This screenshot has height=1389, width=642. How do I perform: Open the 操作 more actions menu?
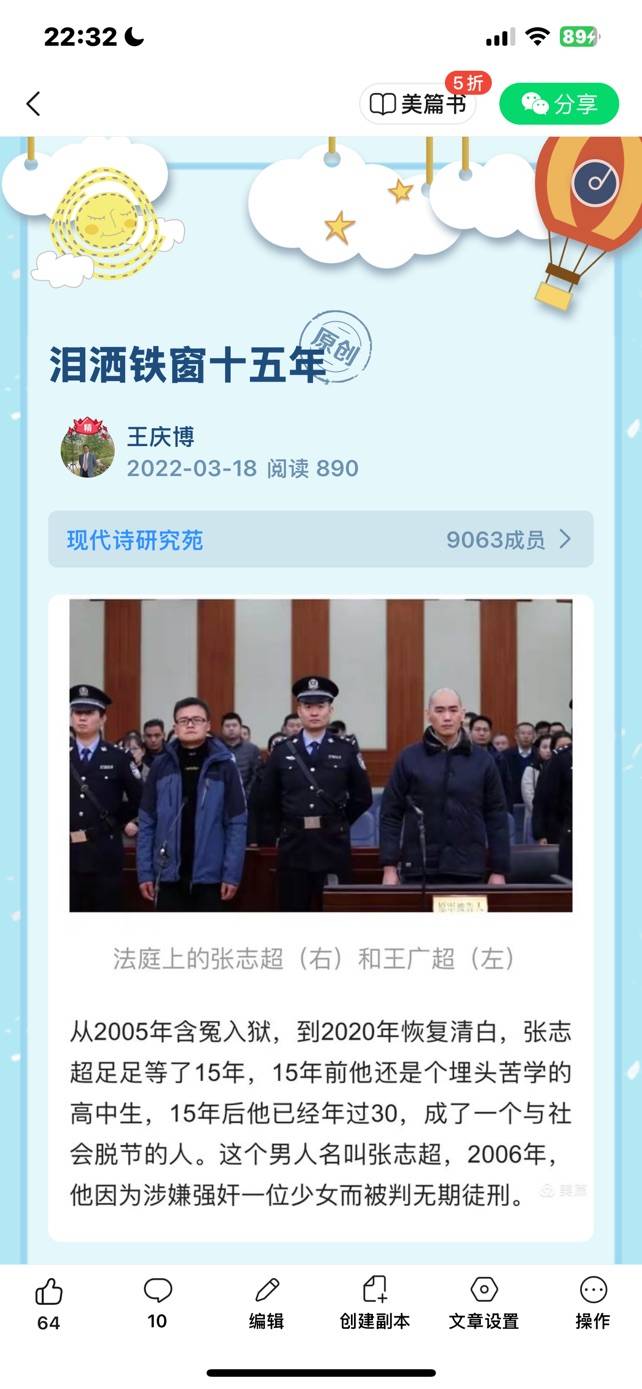coord(592,1303)
